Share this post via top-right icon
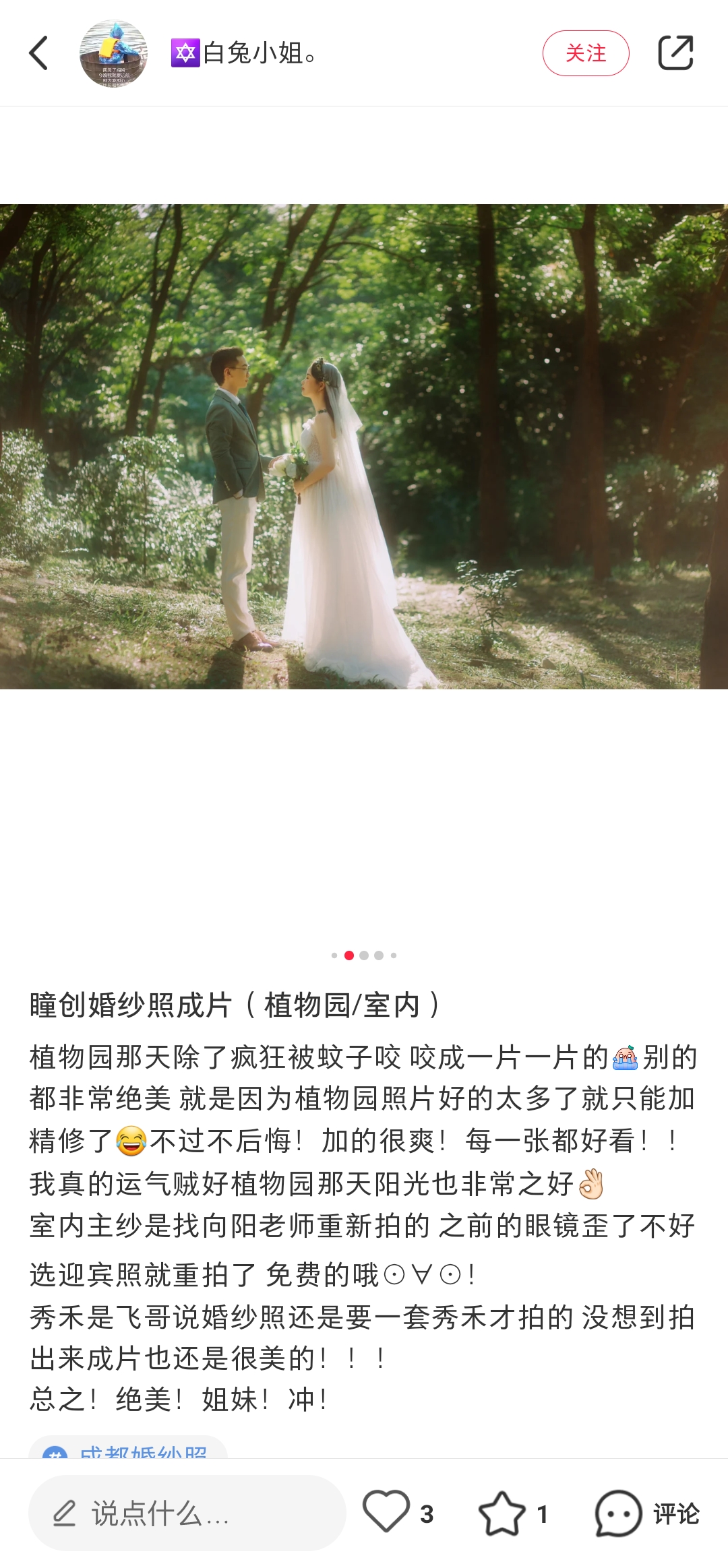Image resolution: width=728 pixels, height=1568 pixels. tap(675, 53)
